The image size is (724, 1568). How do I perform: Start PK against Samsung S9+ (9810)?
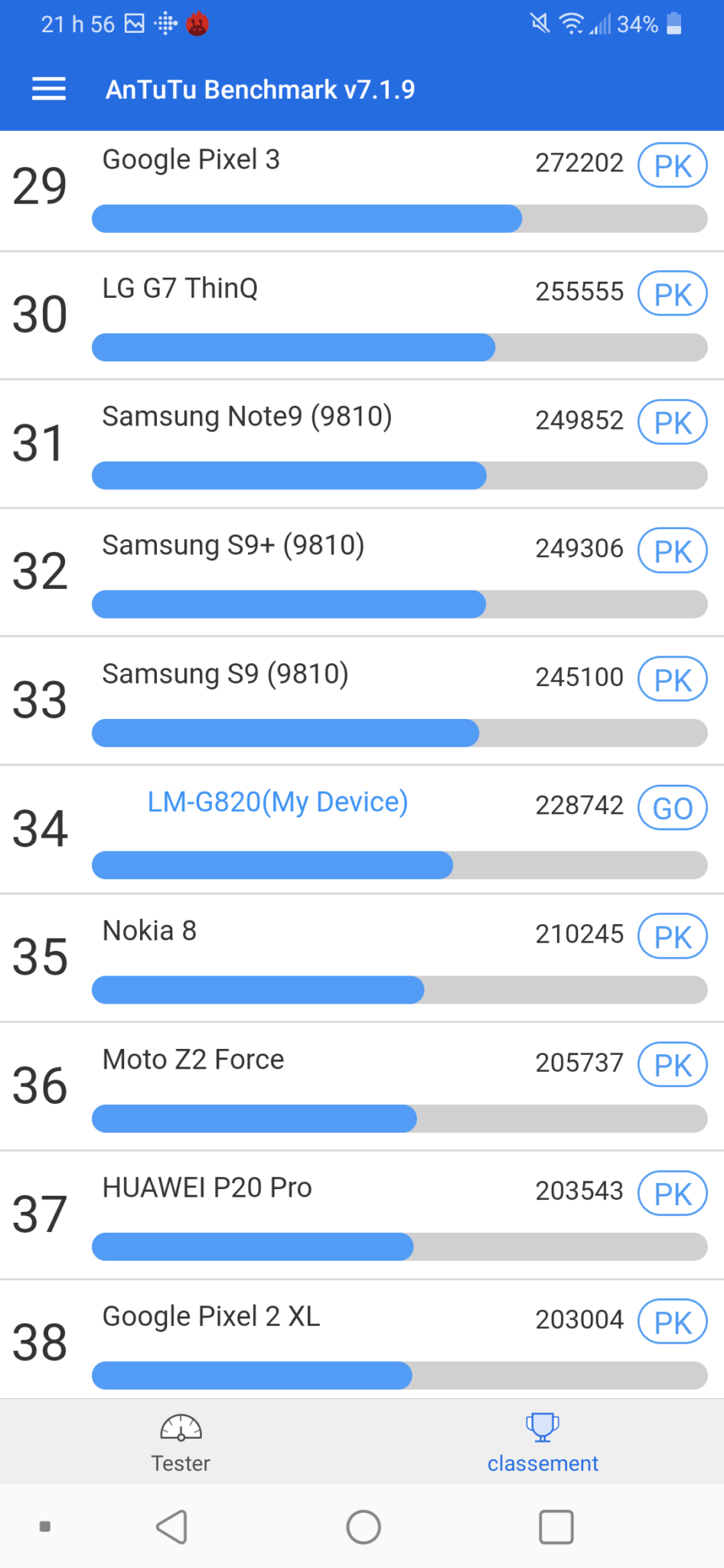[x=672, y=551]
